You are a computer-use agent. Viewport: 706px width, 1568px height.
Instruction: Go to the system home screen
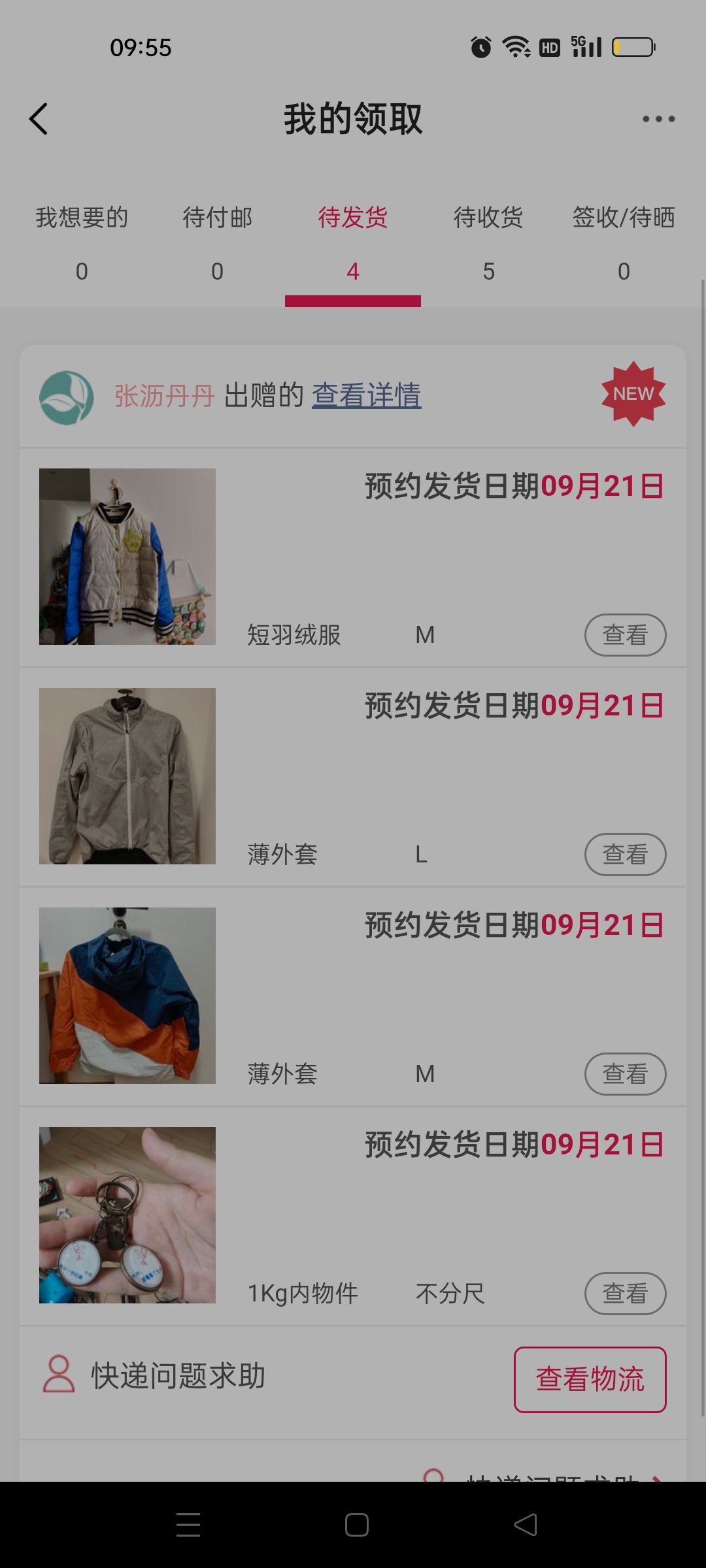pyautogui.click(x=356, y=1525)
